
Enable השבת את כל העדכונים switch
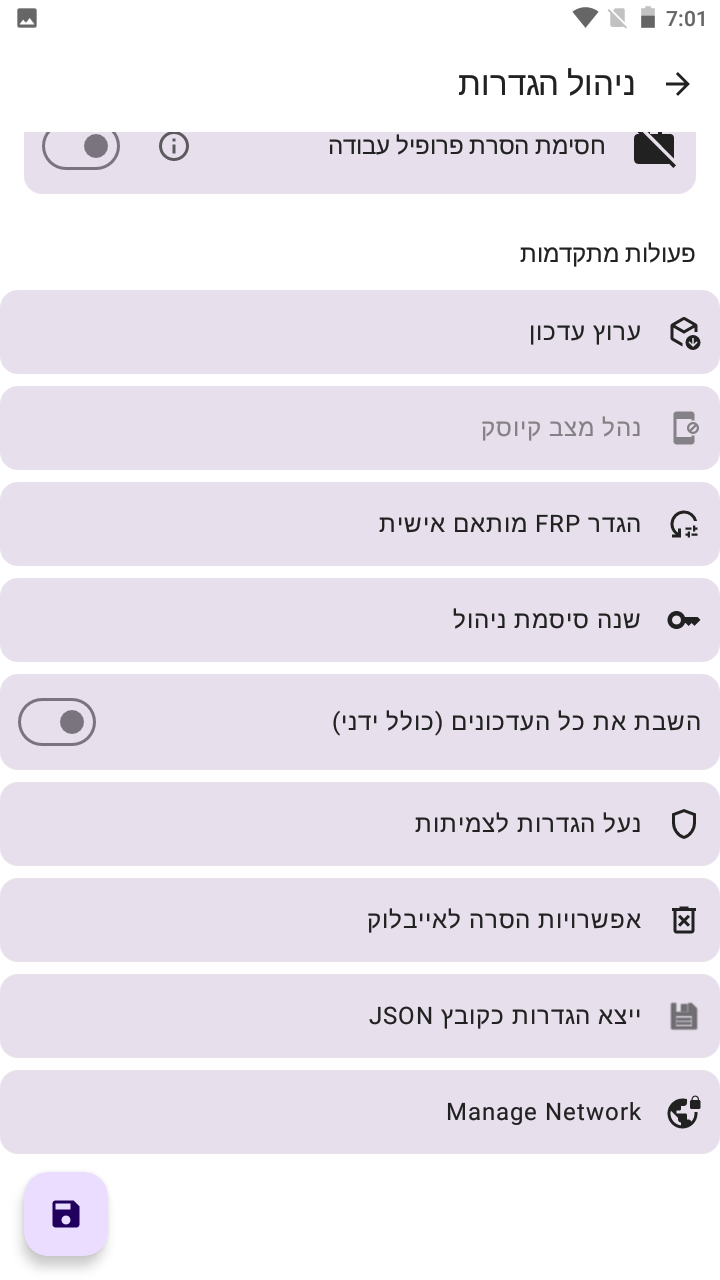(x=58, y=722)
